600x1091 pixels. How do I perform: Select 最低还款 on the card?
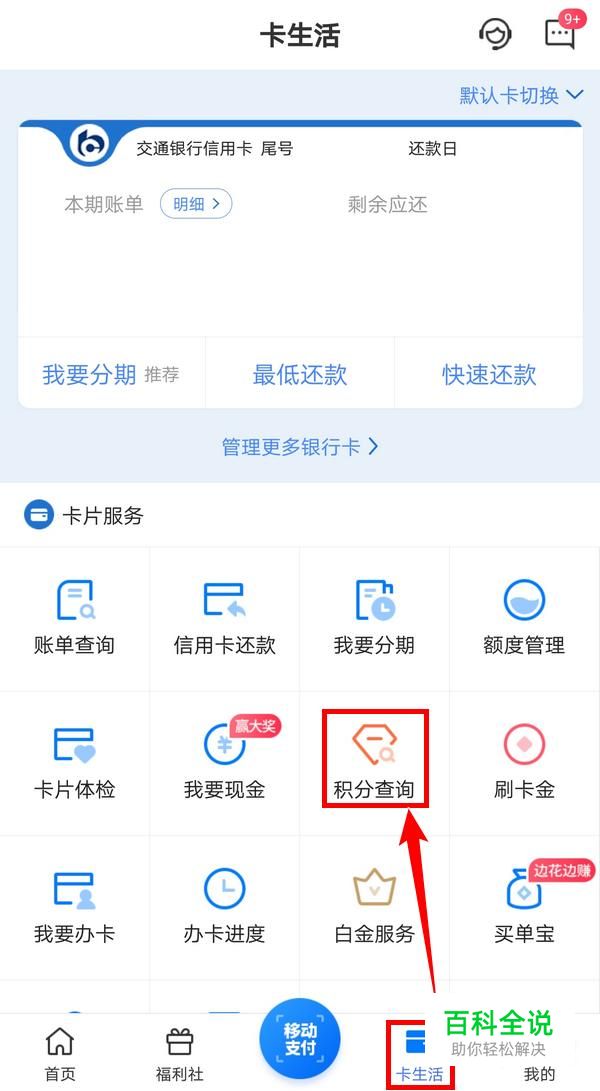pos(299,375)
